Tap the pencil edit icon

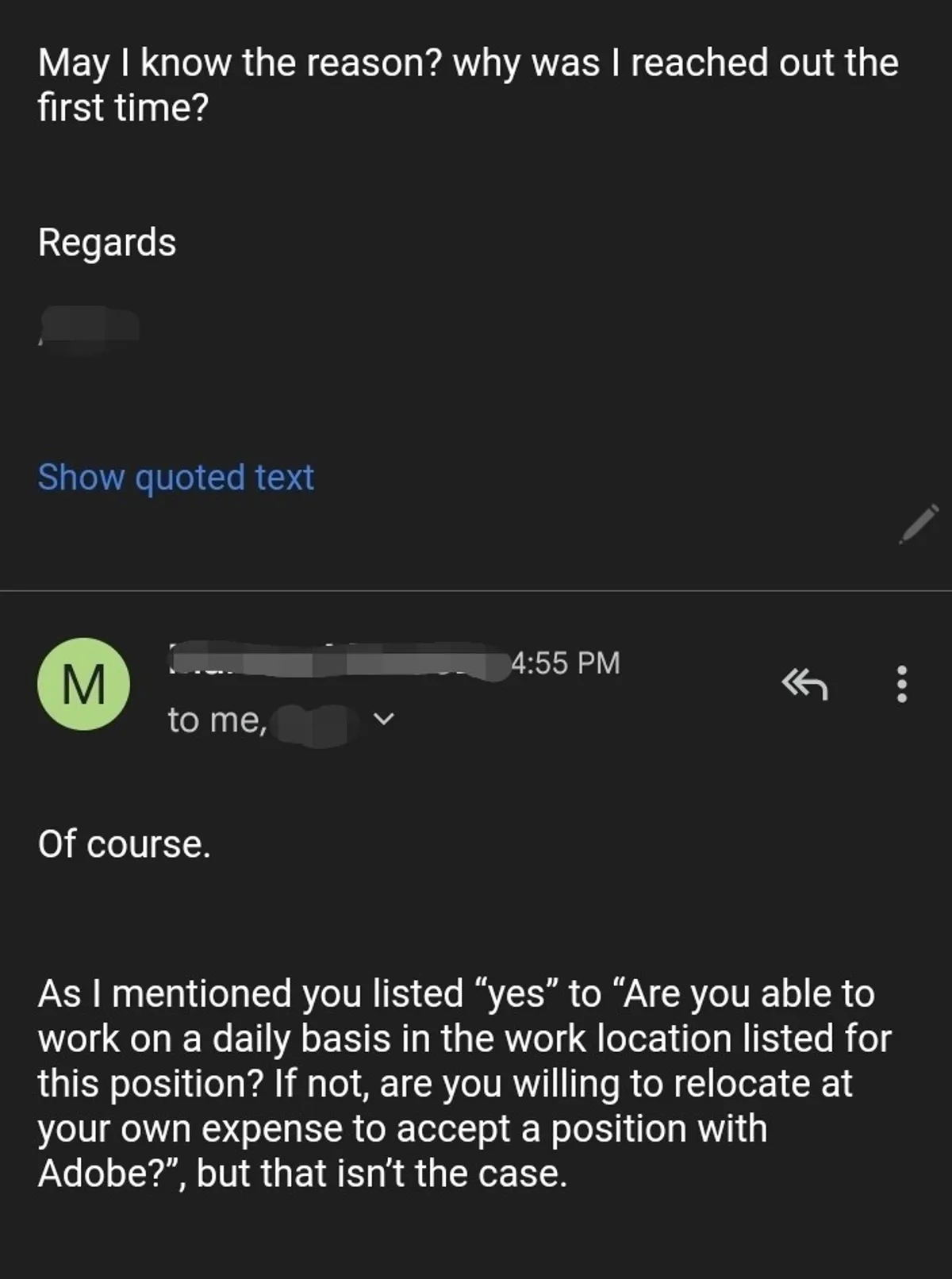tap(919, 524)
